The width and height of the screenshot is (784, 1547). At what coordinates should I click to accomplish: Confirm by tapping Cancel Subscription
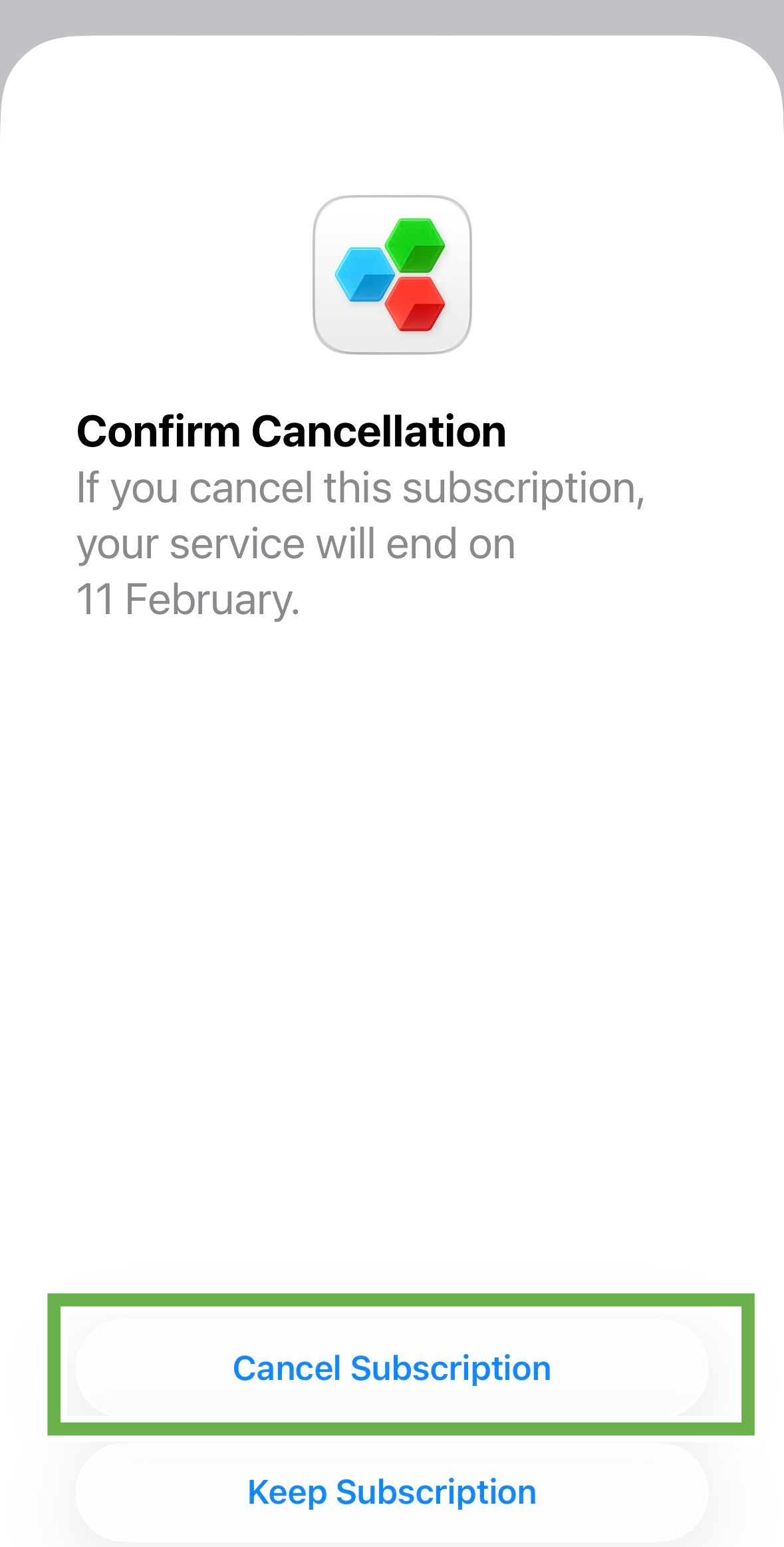(x=392, y=1369)
